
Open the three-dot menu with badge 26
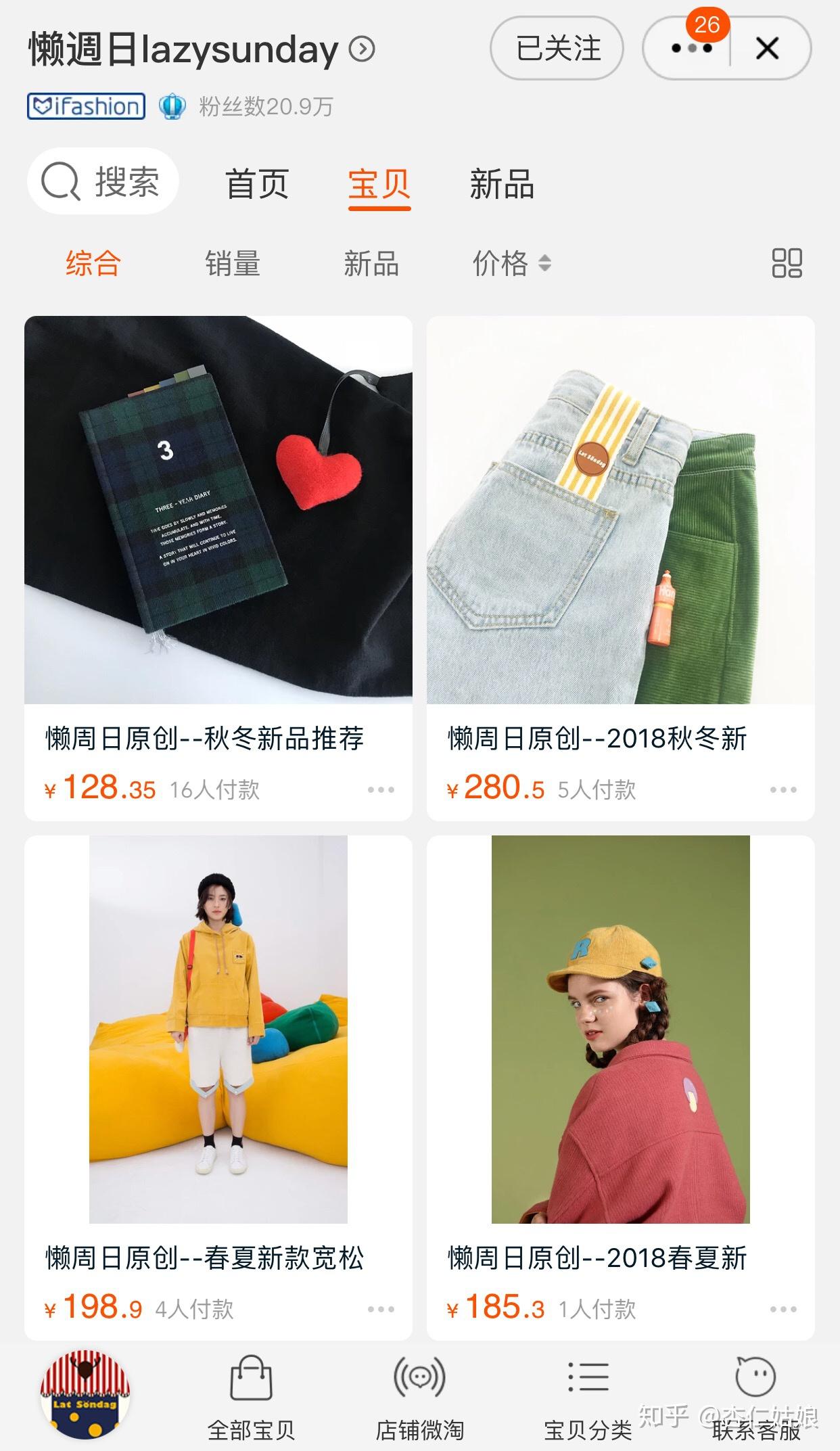pyautogui.click(x=691, y=48)
